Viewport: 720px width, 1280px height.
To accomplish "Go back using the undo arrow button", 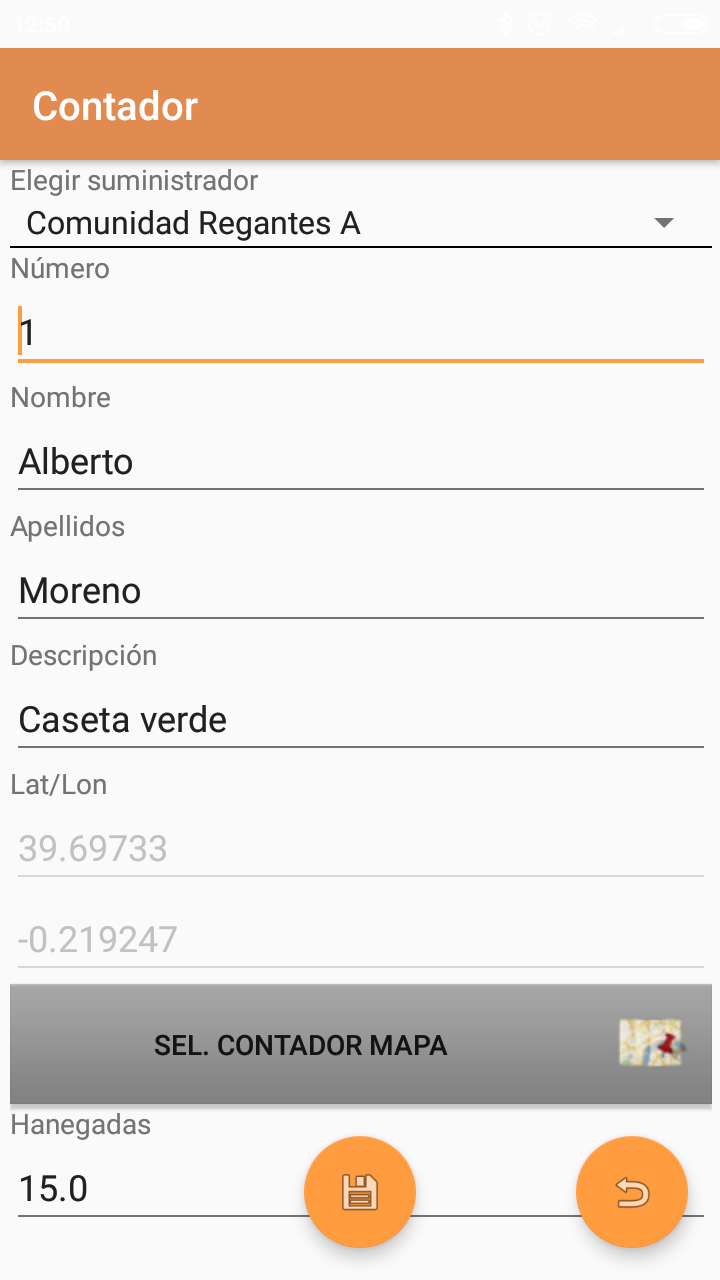I will click(632, 1192).
